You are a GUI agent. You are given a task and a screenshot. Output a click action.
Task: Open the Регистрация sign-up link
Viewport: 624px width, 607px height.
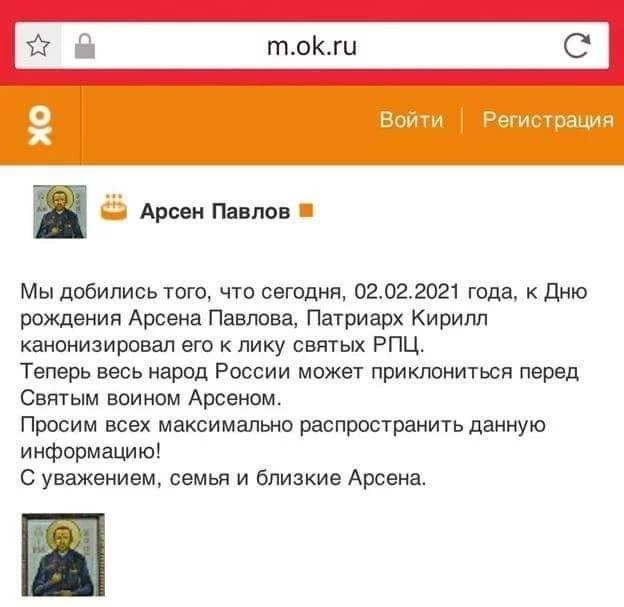tap(546, 121)
